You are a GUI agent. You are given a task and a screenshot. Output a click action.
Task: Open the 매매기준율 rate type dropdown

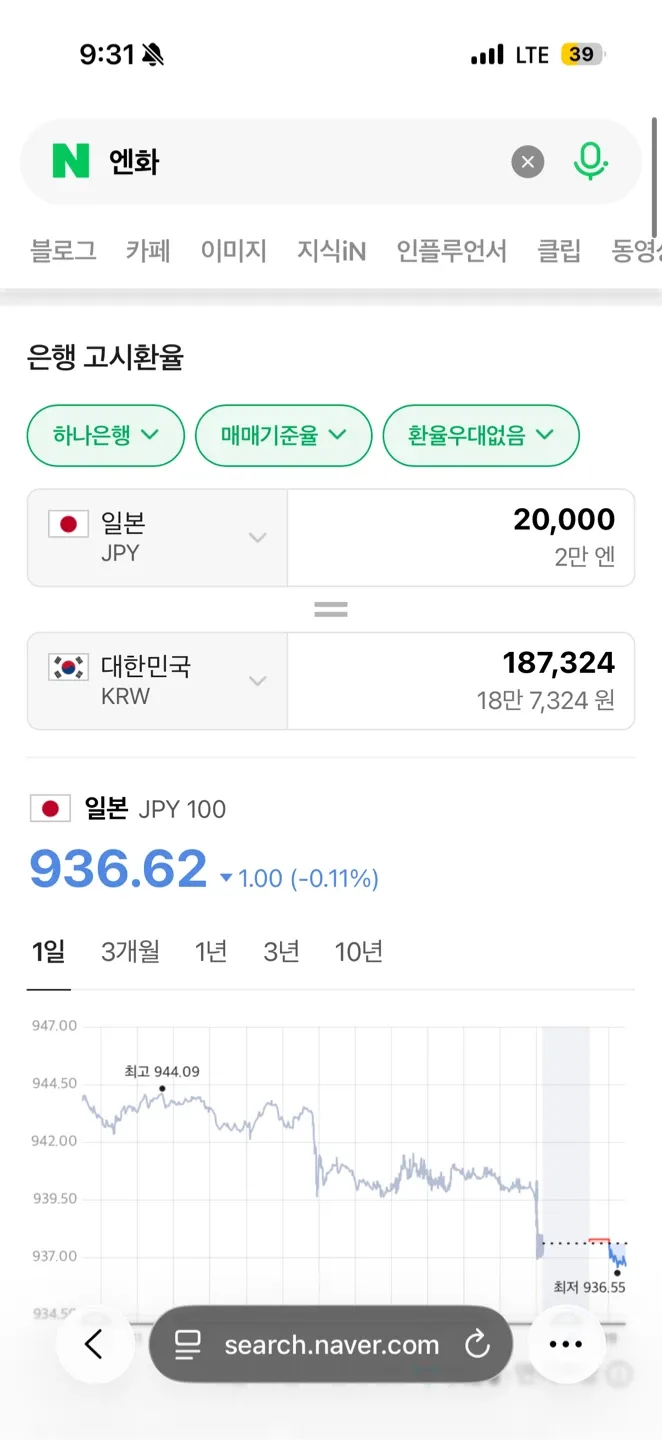click(283, 435)
